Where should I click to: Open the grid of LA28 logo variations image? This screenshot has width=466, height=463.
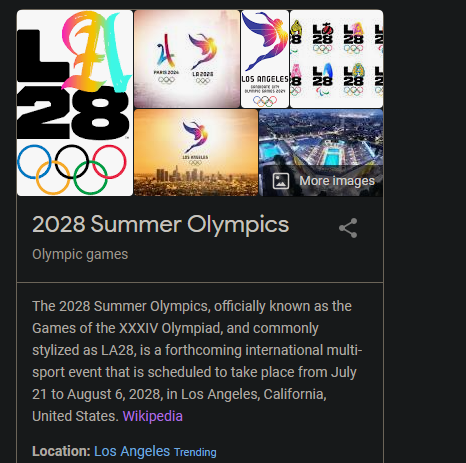[x=337, y=59]
